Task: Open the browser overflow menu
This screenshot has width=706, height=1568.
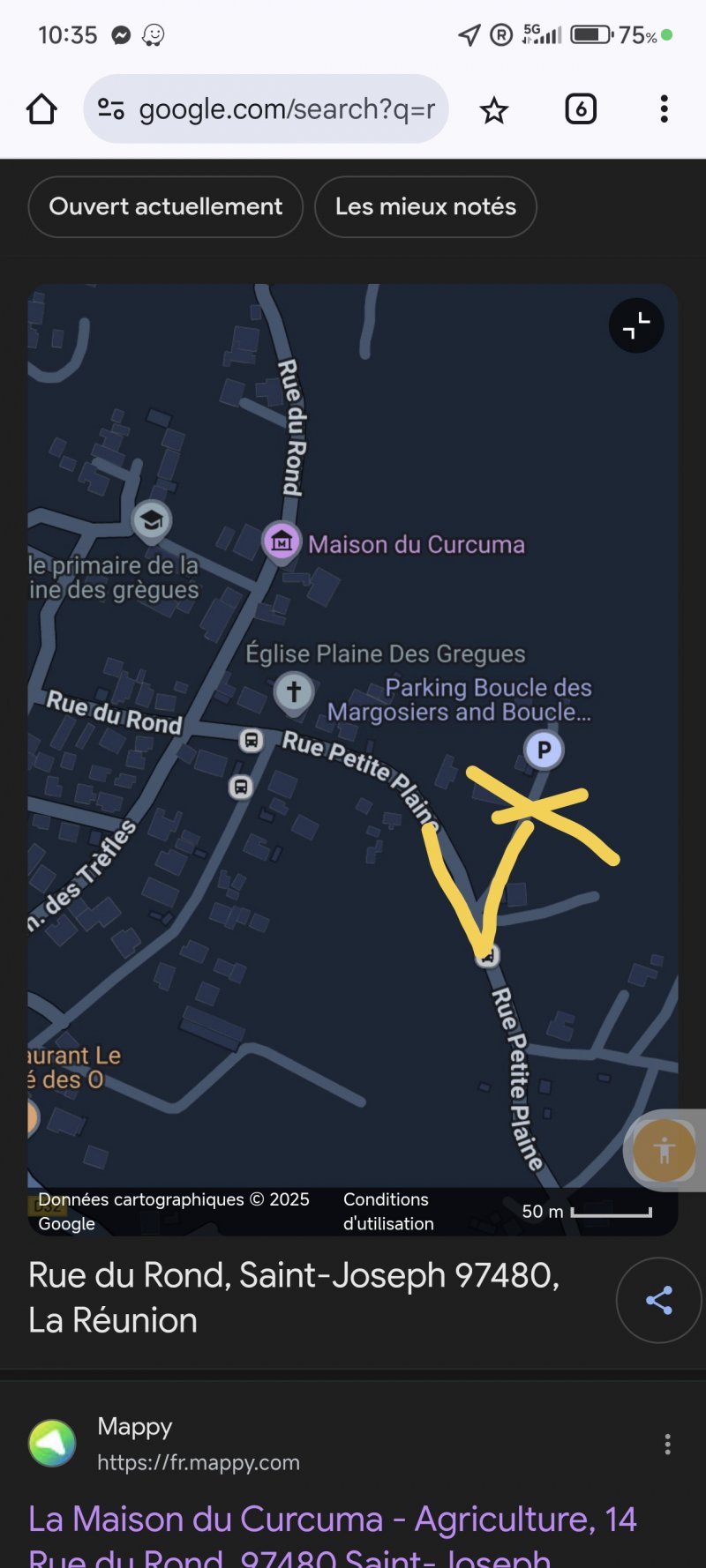Action: tap(664, 109)
